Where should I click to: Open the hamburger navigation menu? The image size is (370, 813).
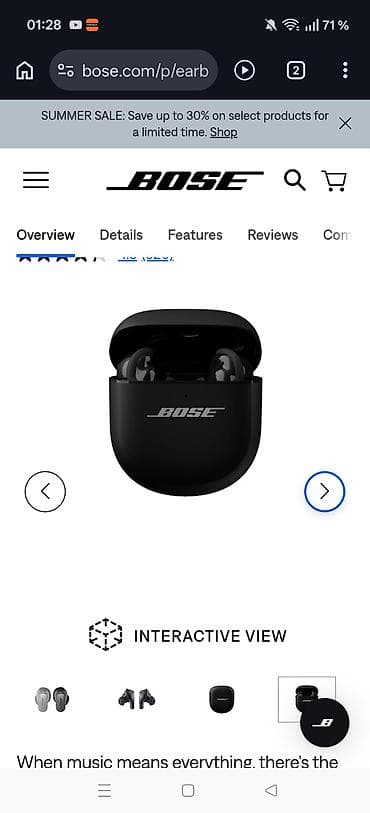coord(36,180)
